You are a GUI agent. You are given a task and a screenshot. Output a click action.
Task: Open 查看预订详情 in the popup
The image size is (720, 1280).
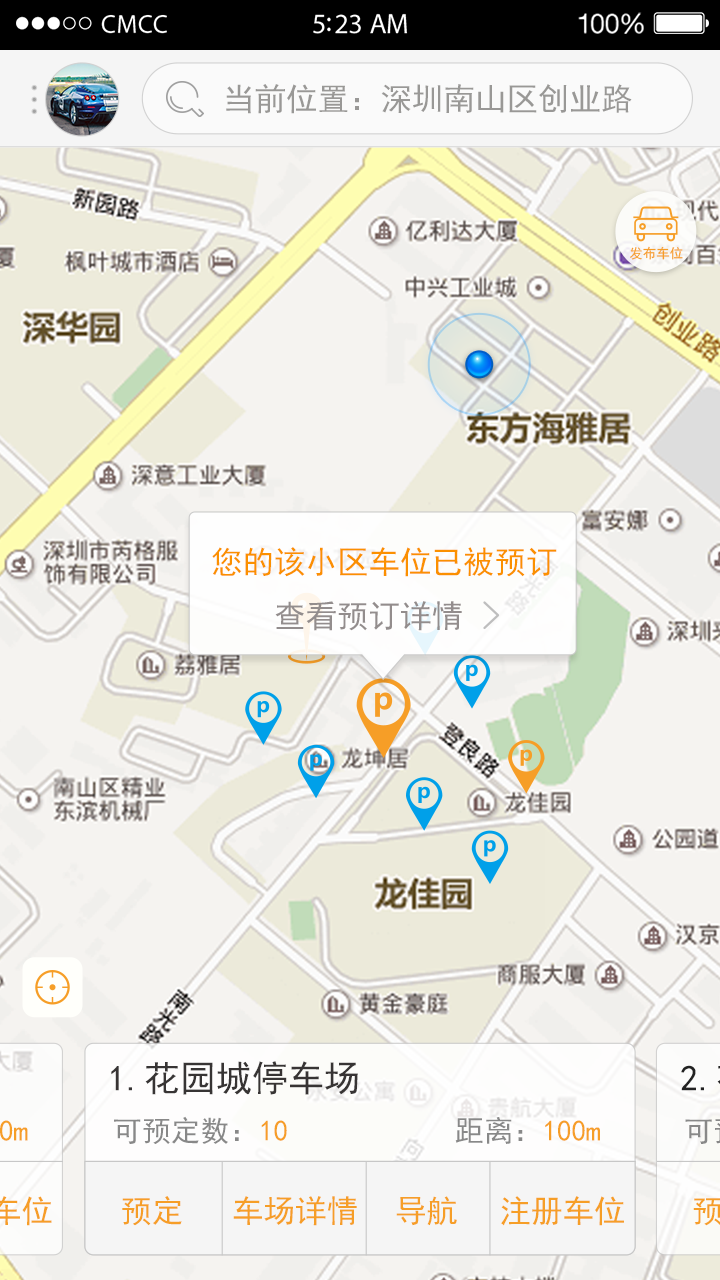point(385,616)
